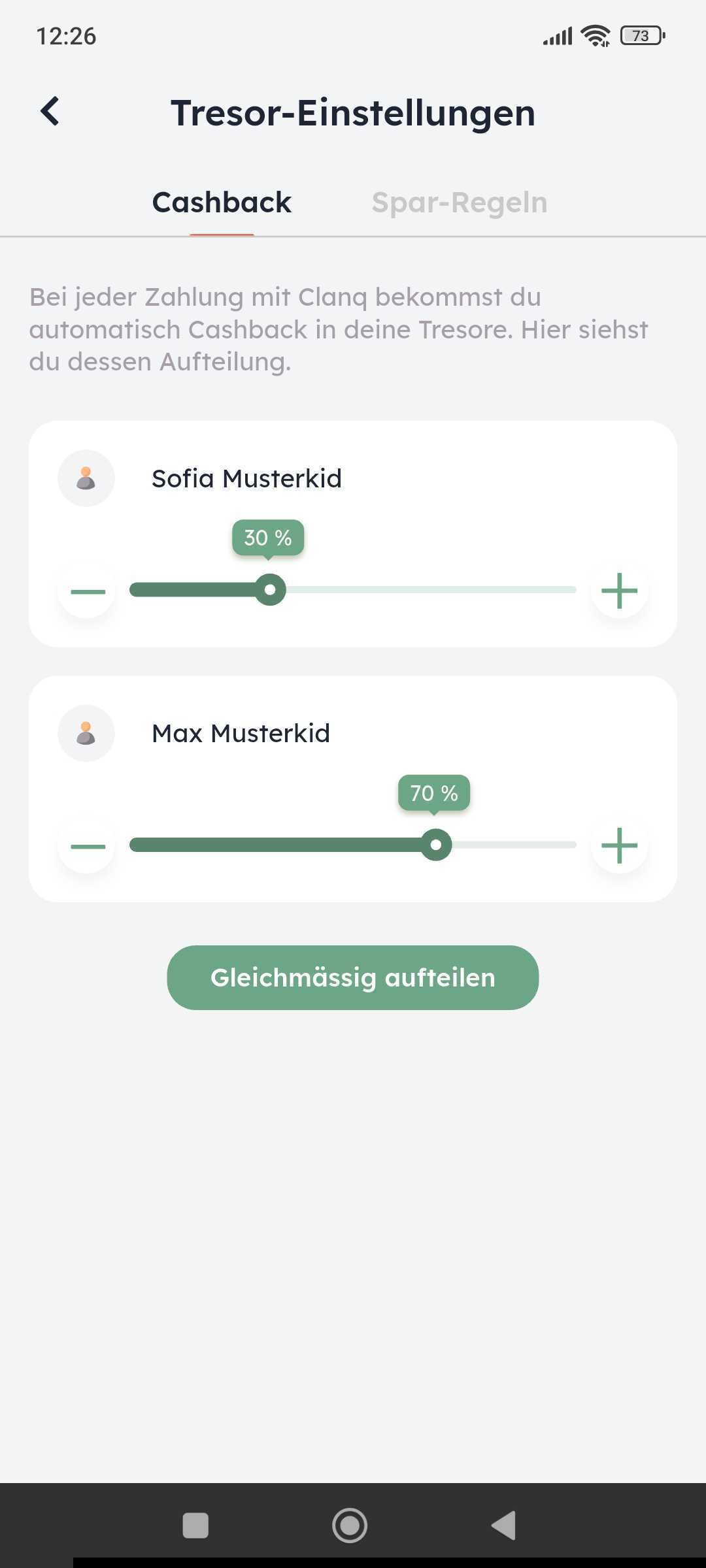Screen dimensions: 706x1568
Task: Open recent apps from navigation bar
Action: pos(195,1526)
